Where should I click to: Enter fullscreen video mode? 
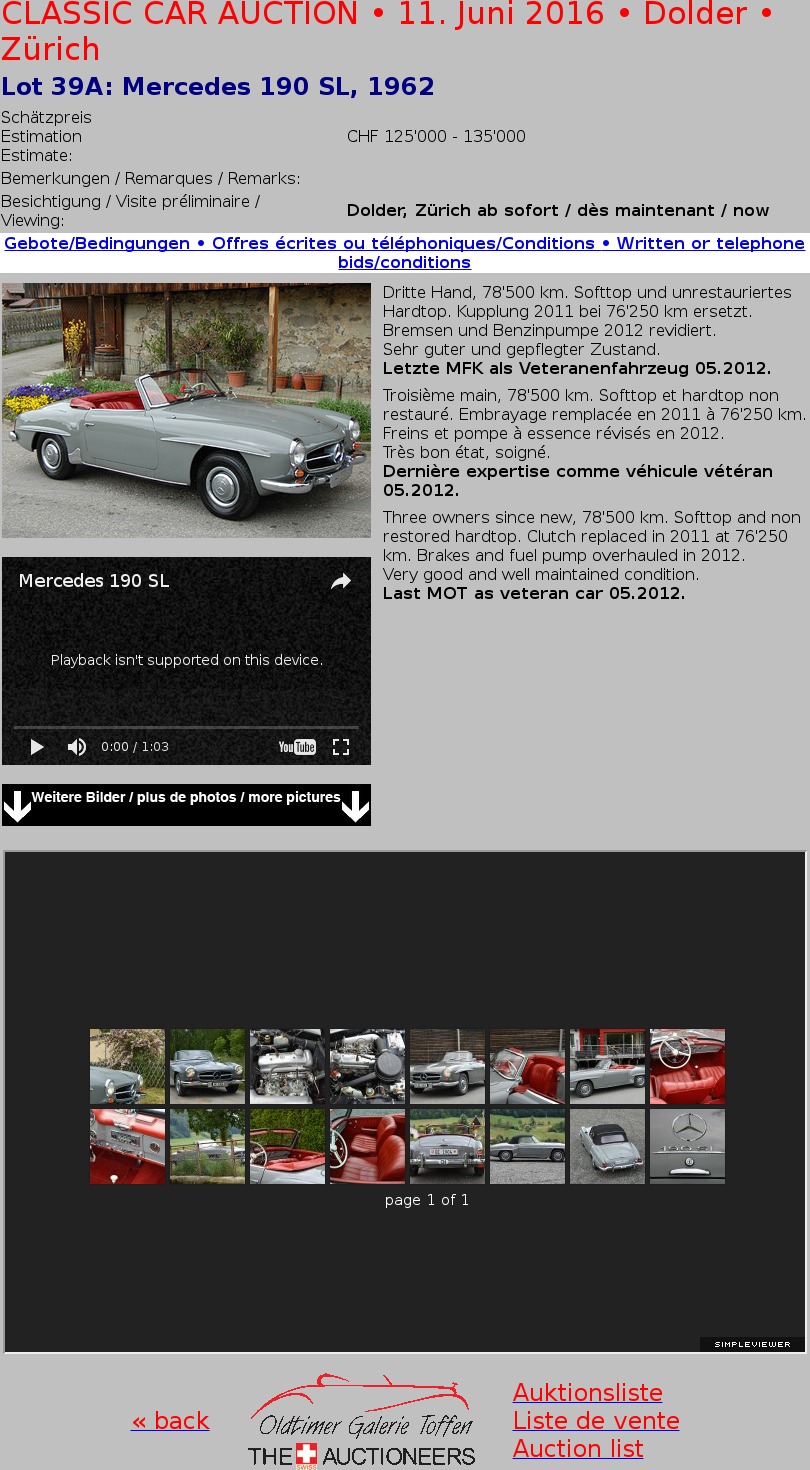pos(341,747)
